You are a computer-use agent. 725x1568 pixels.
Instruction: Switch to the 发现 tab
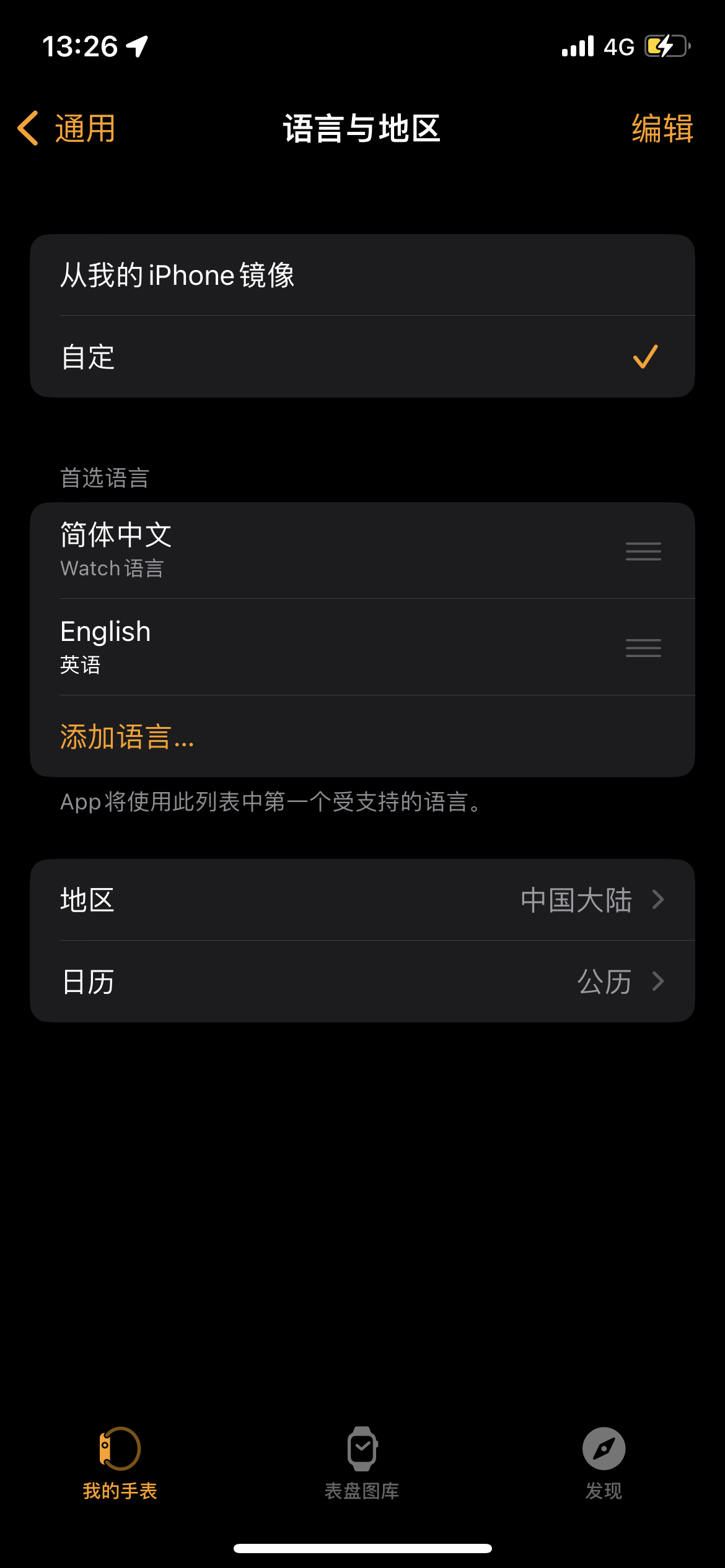click(x=604, y=1463)
